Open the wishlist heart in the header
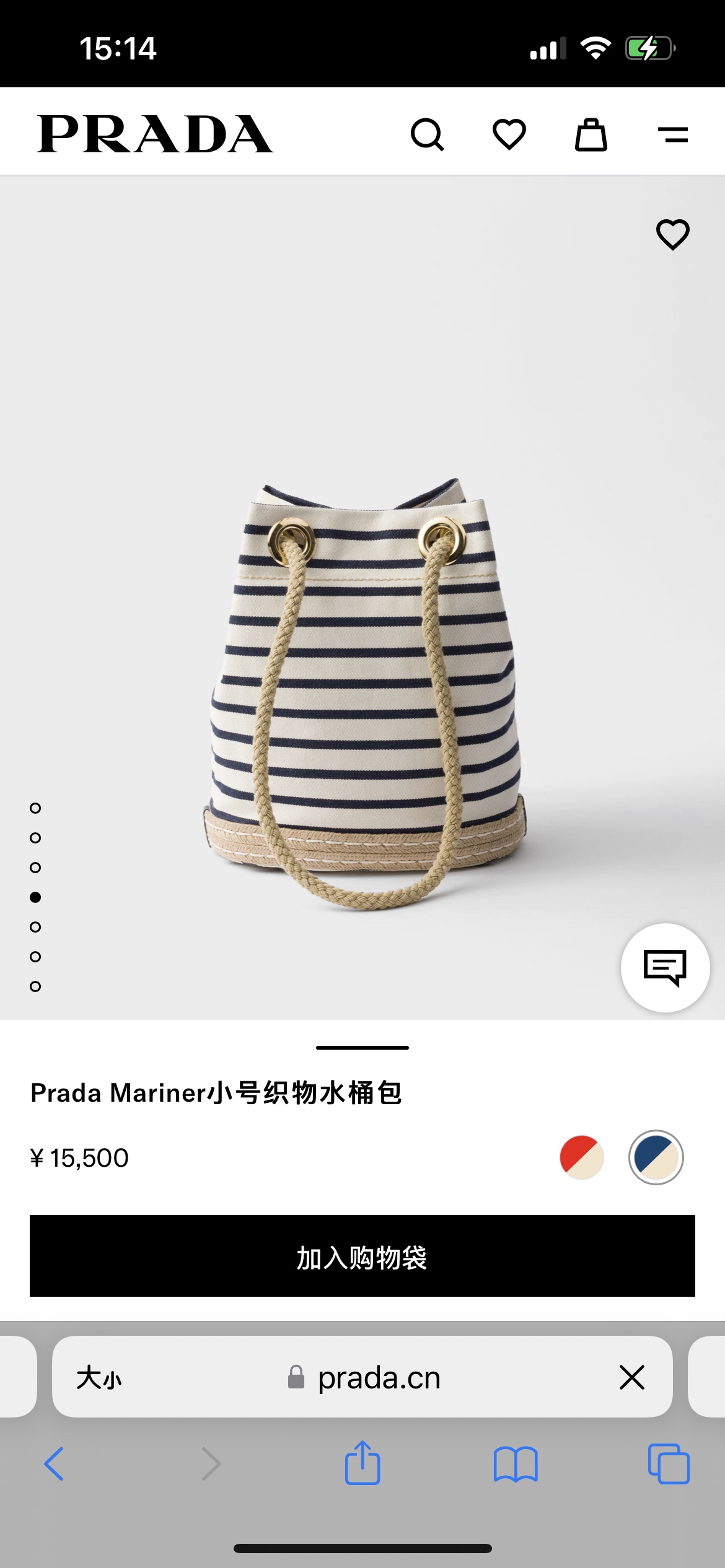Viewport: 725px width, 1568px height. tap(509, 134)
